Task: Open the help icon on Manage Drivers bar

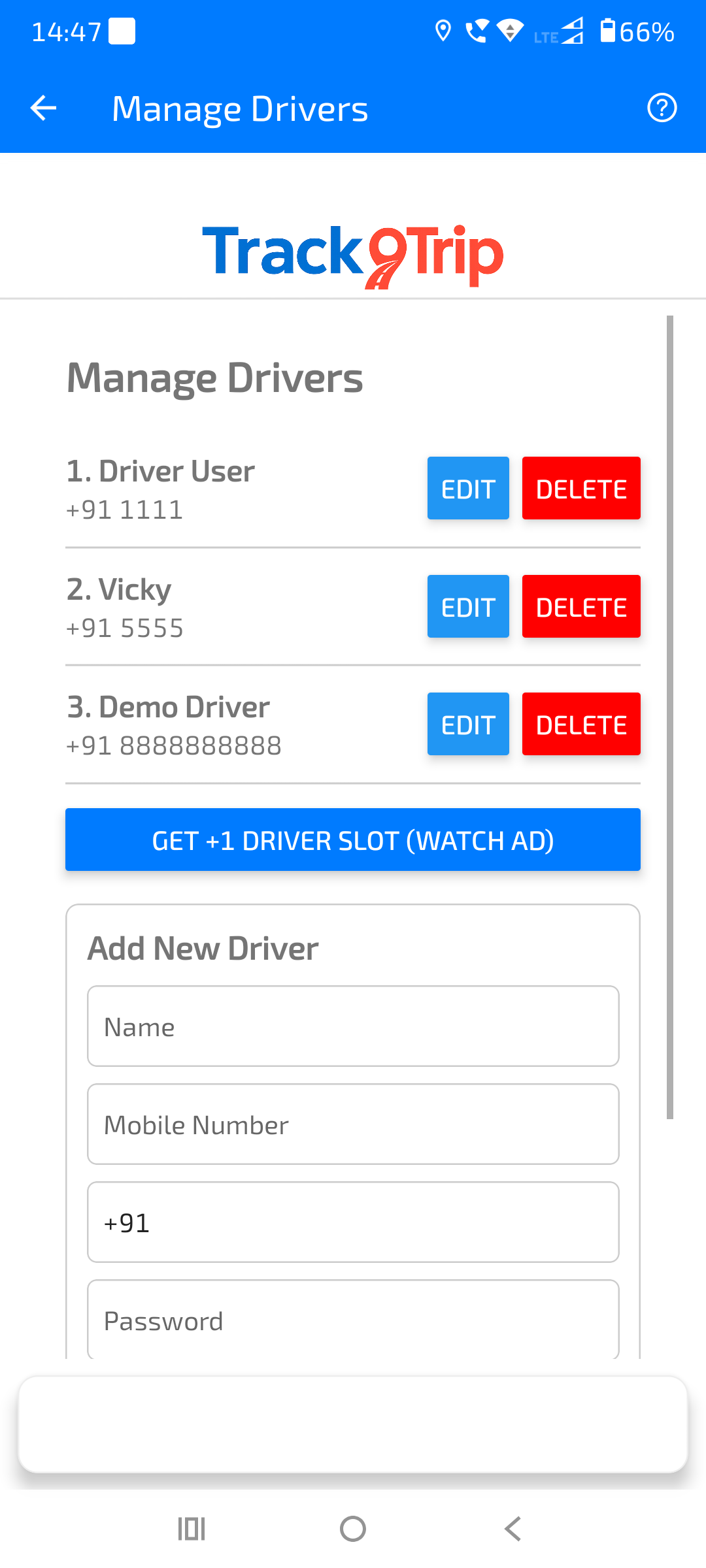Action: (663, 108)
